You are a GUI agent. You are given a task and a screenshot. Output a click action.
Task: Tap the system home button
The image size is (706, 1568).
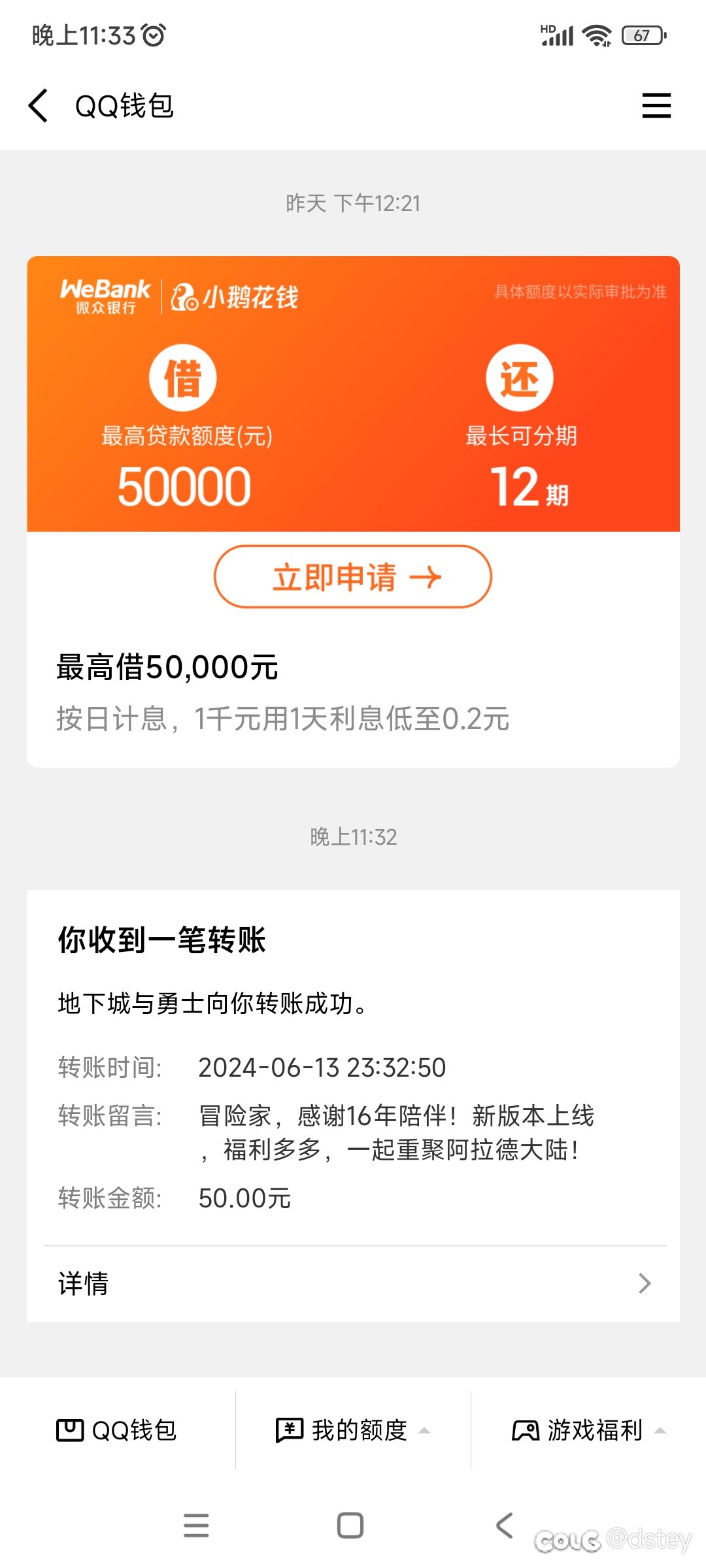(350, 1526)
